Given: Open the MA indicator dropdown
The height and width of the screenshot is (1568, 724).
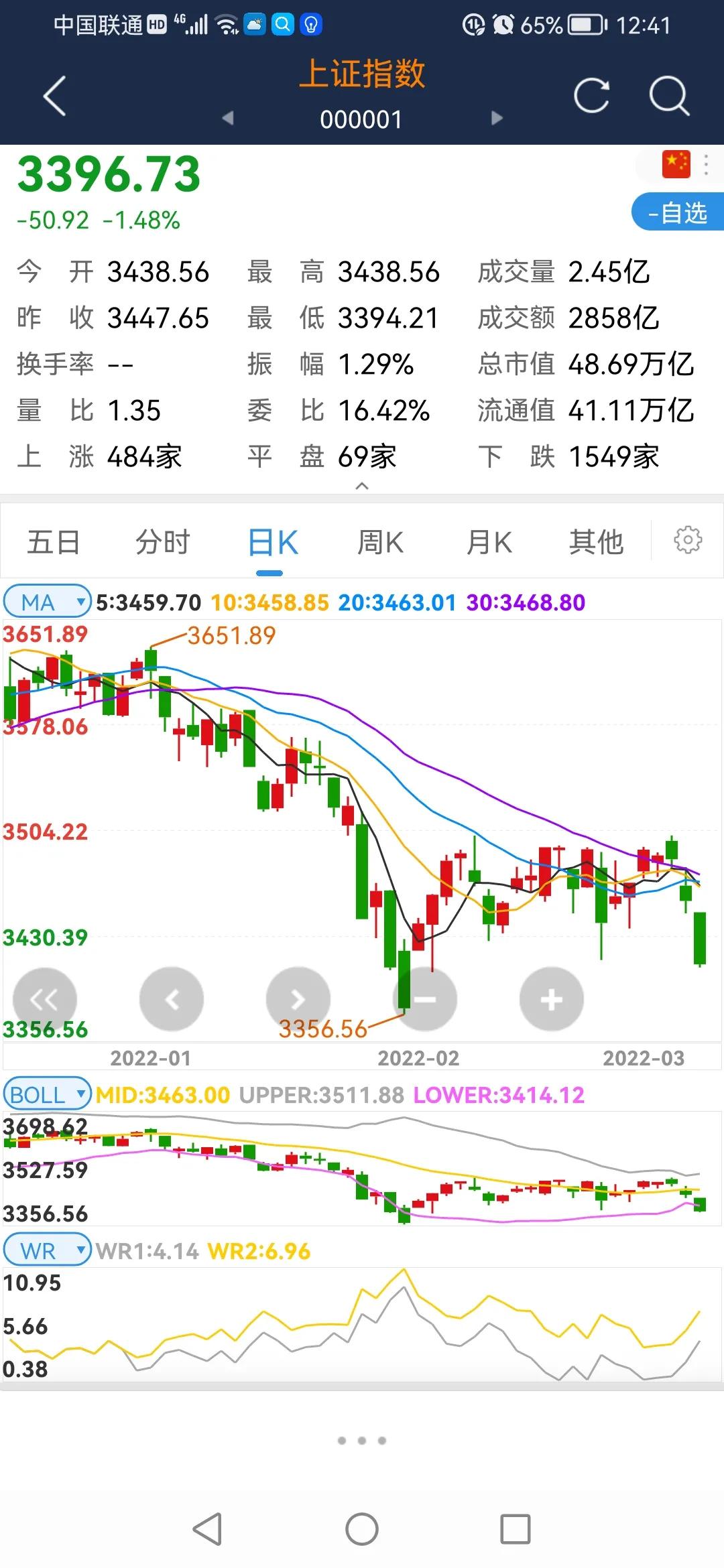Looking at the screenshot, I should pos(46,602).
